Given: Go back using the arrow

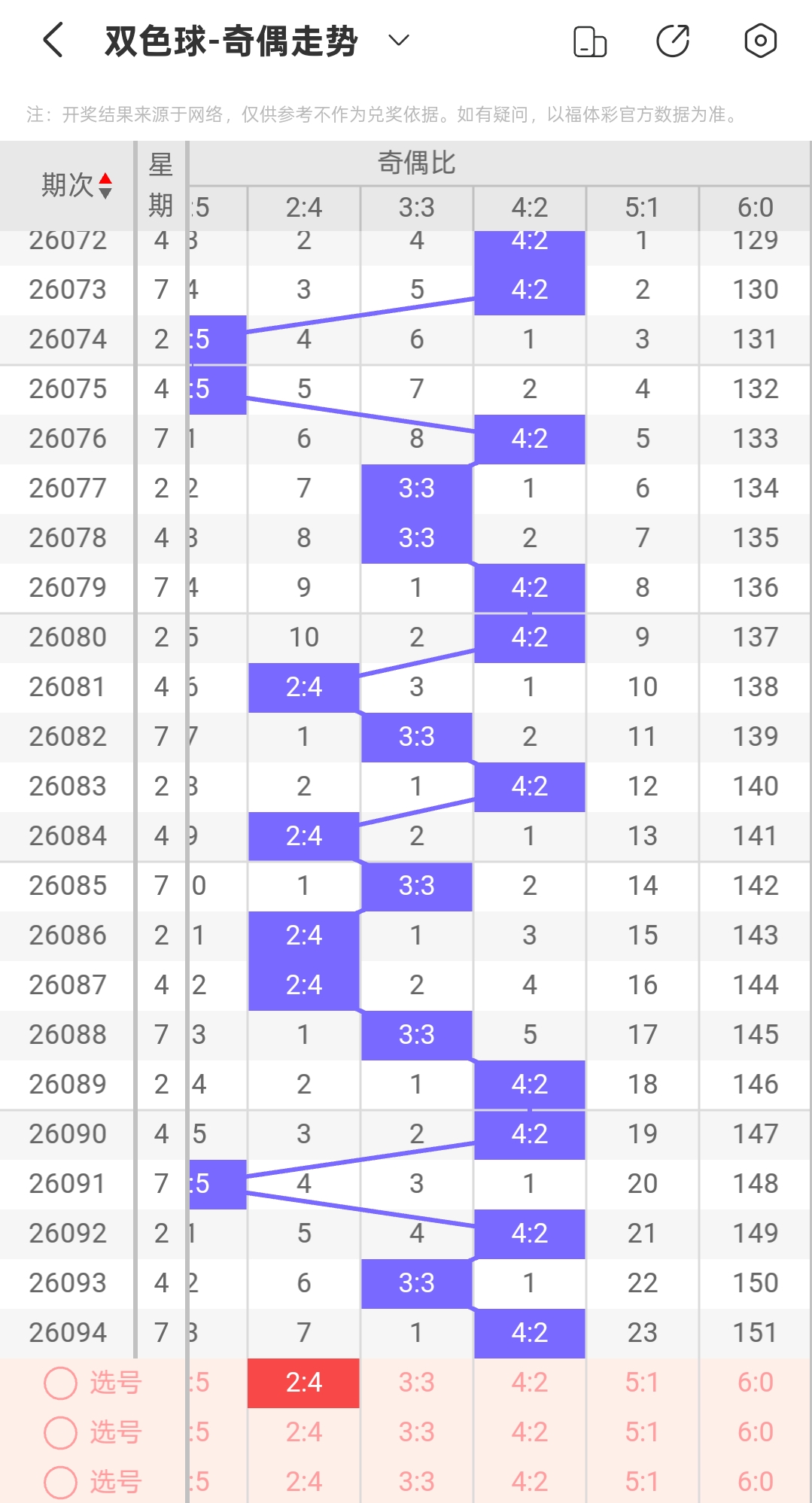Looking at the screenshot, I should click(x=53, y=41).
